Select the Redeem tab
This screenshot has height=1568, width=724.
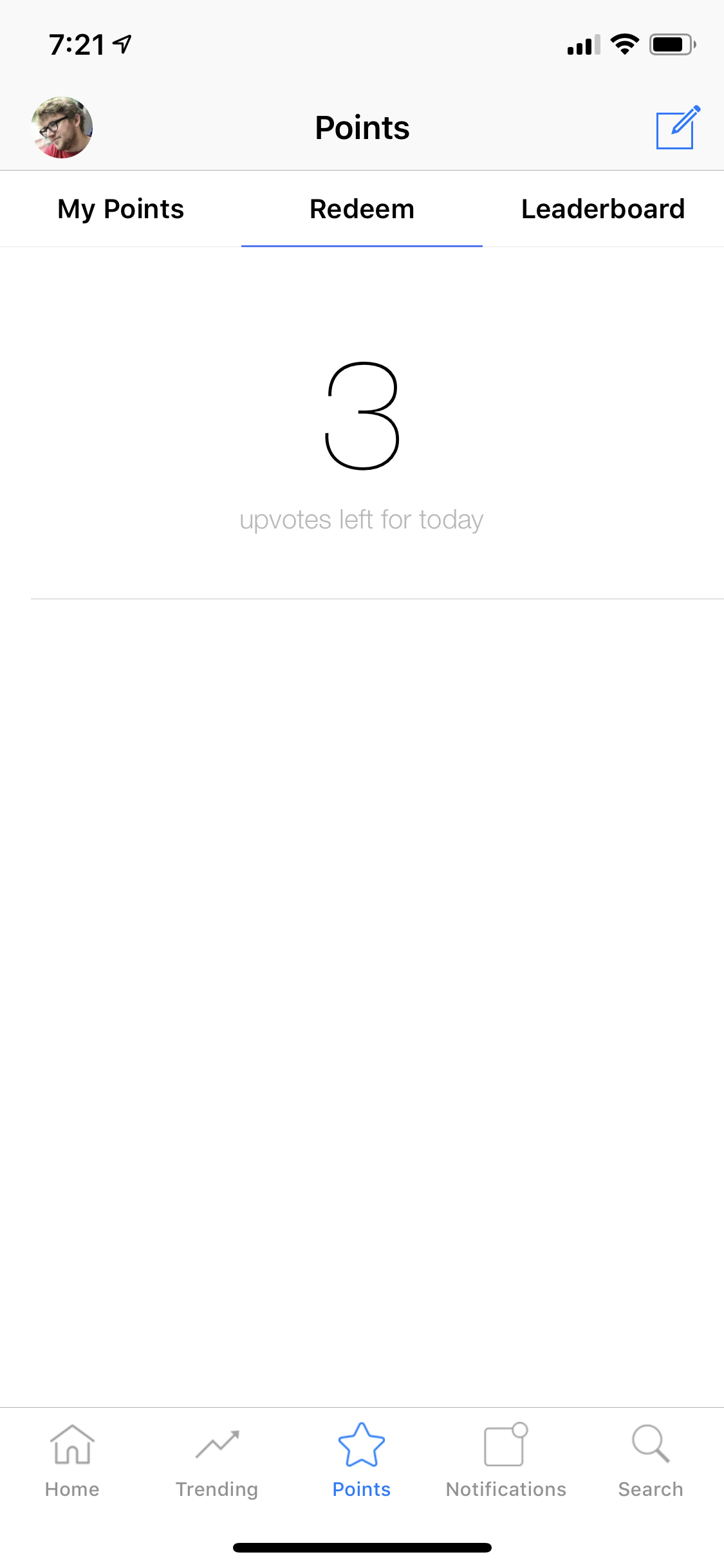click(362, 209)
